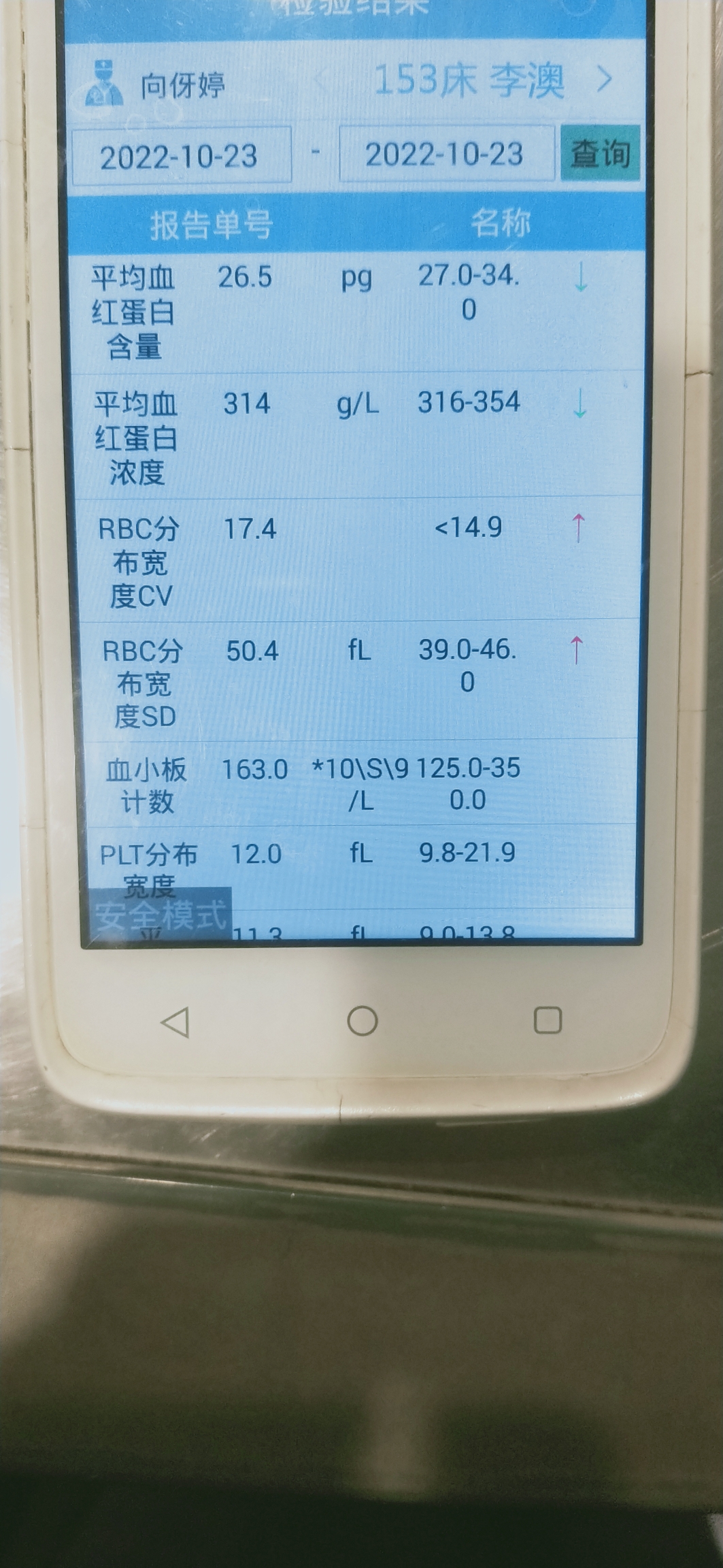Go to the next patient arrow
The height and width of the screenshot is (1568, 723).
click(604, 80)
